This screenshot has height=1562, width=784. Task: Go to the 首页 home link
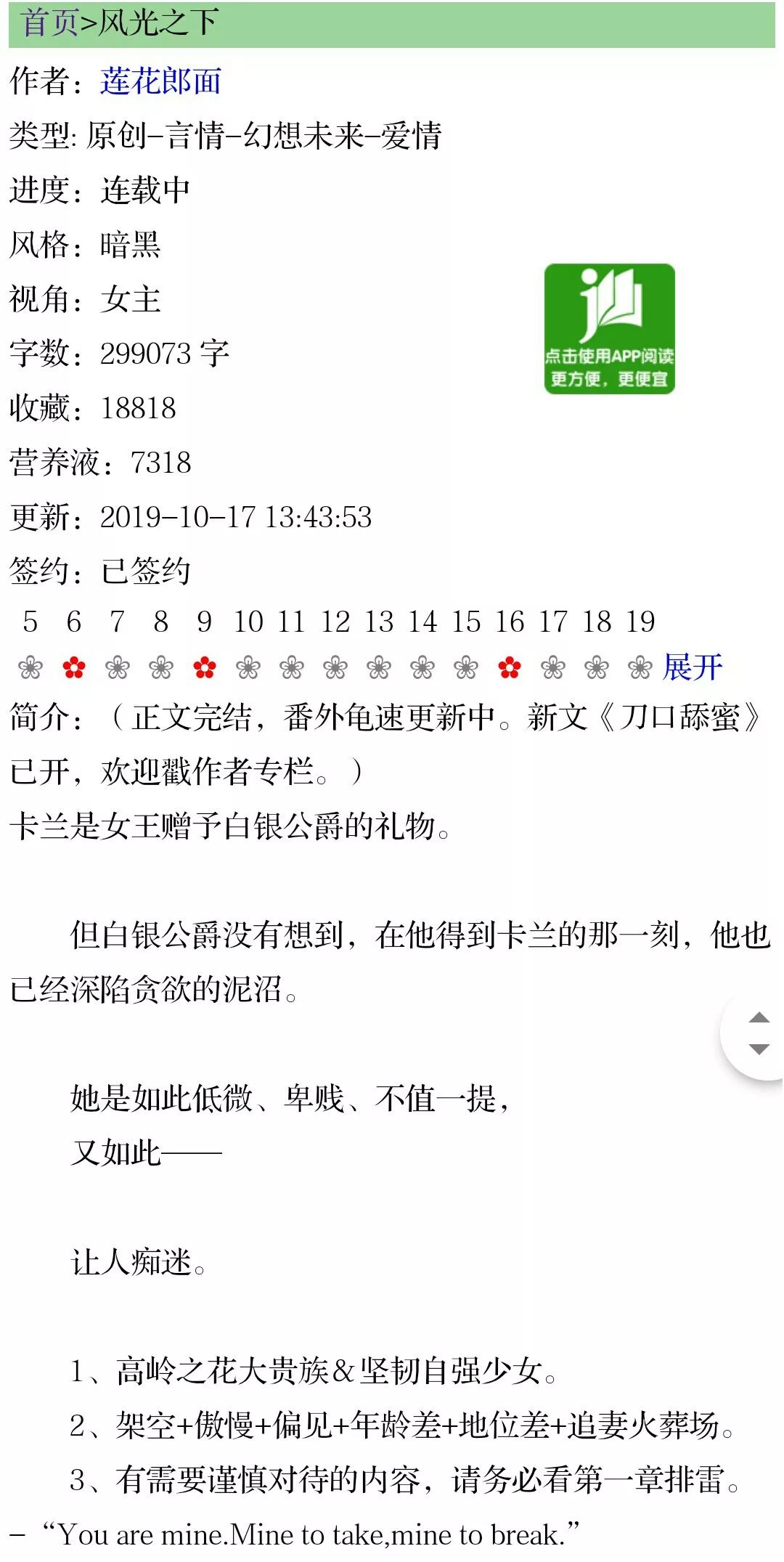50,23
